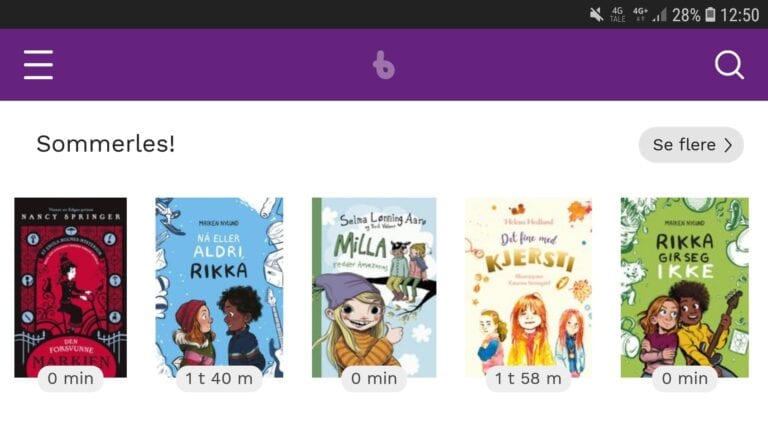Open the book Den forsvunne markien
This screenshot has width=768, height=432.
coord(70,286)
